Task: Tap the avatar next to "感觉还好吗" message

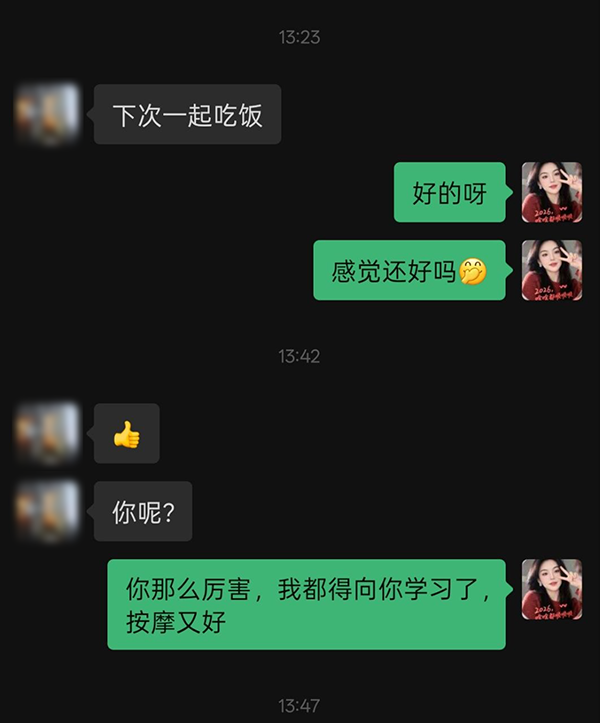Action: coord(551,270)
